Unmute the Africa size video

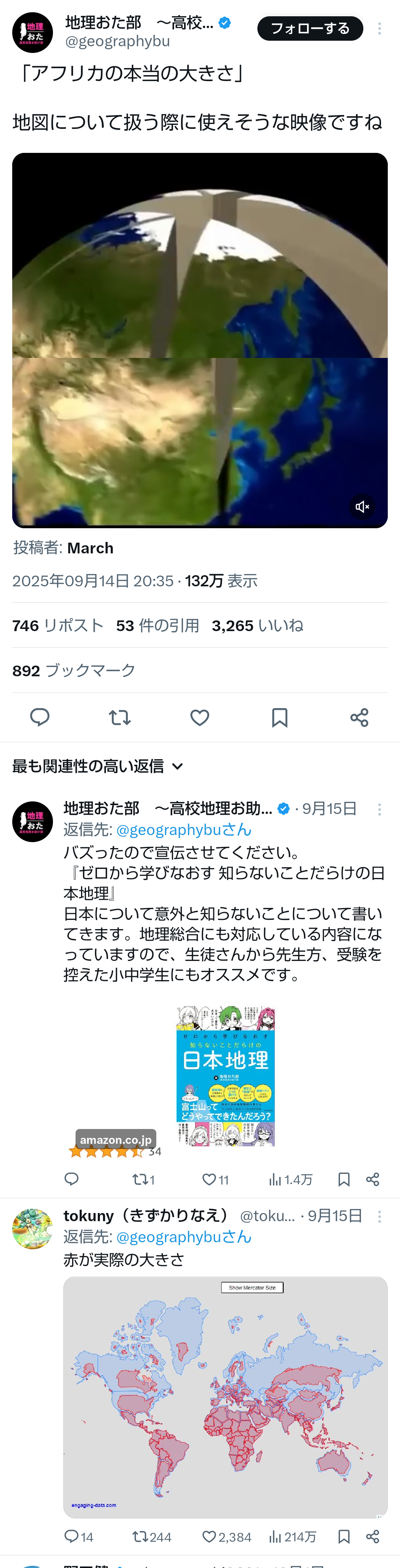362,506
